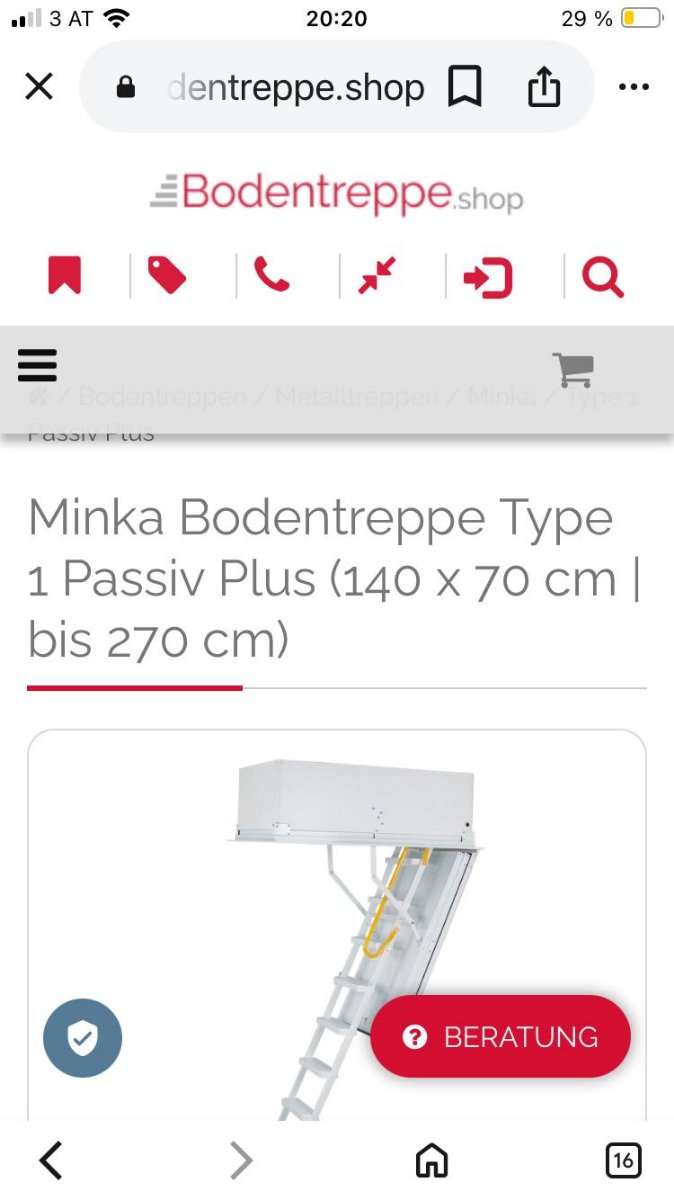The image size is (674, 1200).
Task: View the shopping cart
Action: tap(573, 369)
